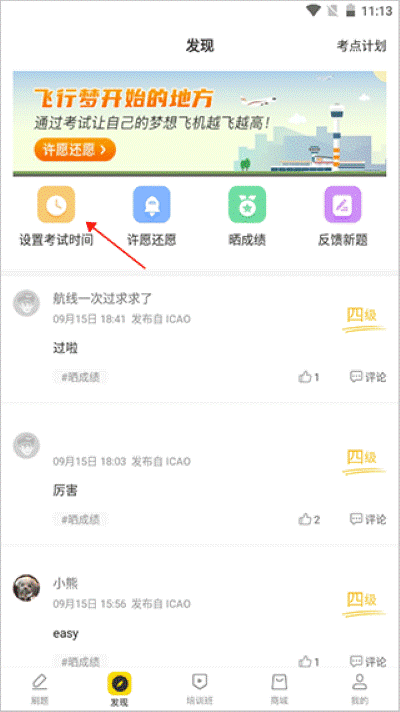The height and width of the screenshot is (712, 400).
Task: Open 考点计划 in the top bar
Action: (x=361, y=46)
